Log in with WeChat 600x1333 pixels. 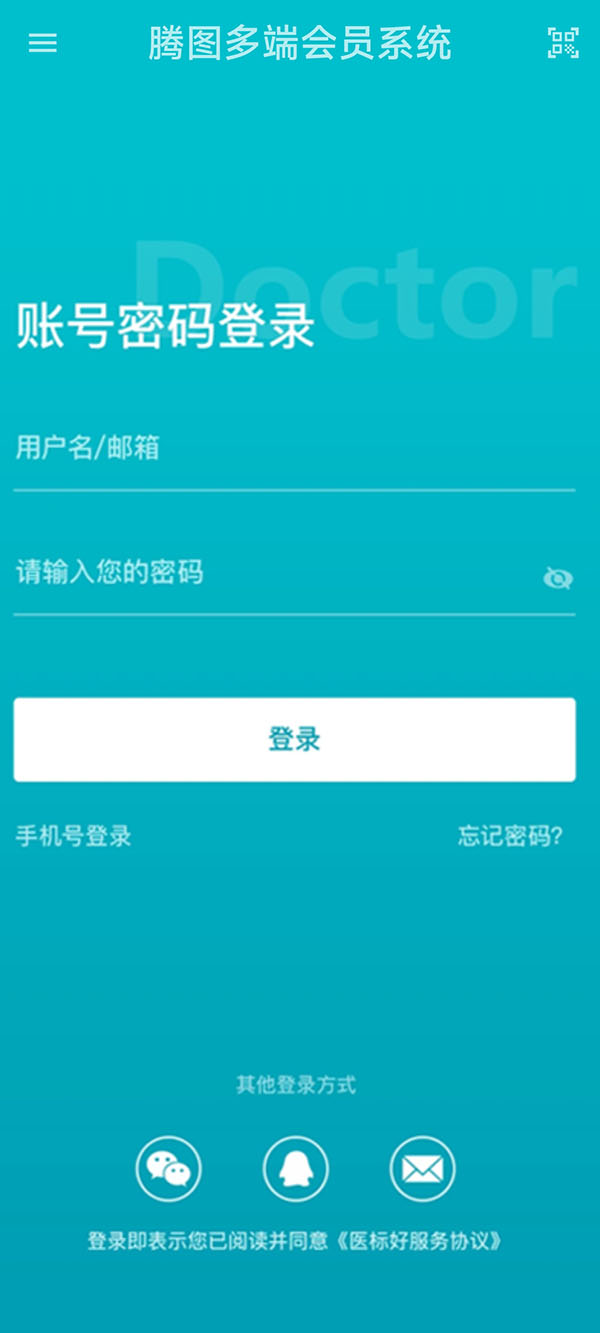point(169,1168)
